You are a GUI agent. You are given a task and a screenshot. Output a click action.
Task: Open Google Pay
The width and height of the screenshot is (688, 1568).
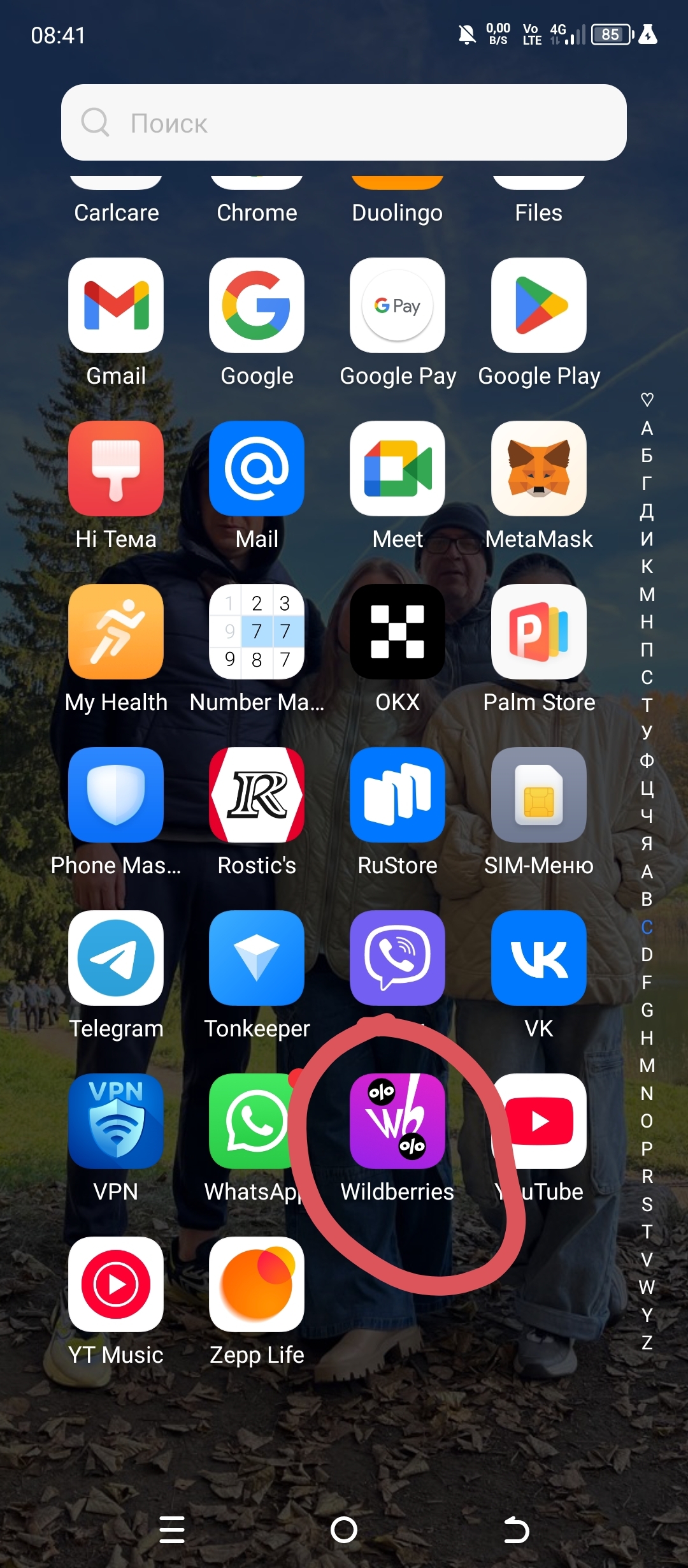(398, 306)
